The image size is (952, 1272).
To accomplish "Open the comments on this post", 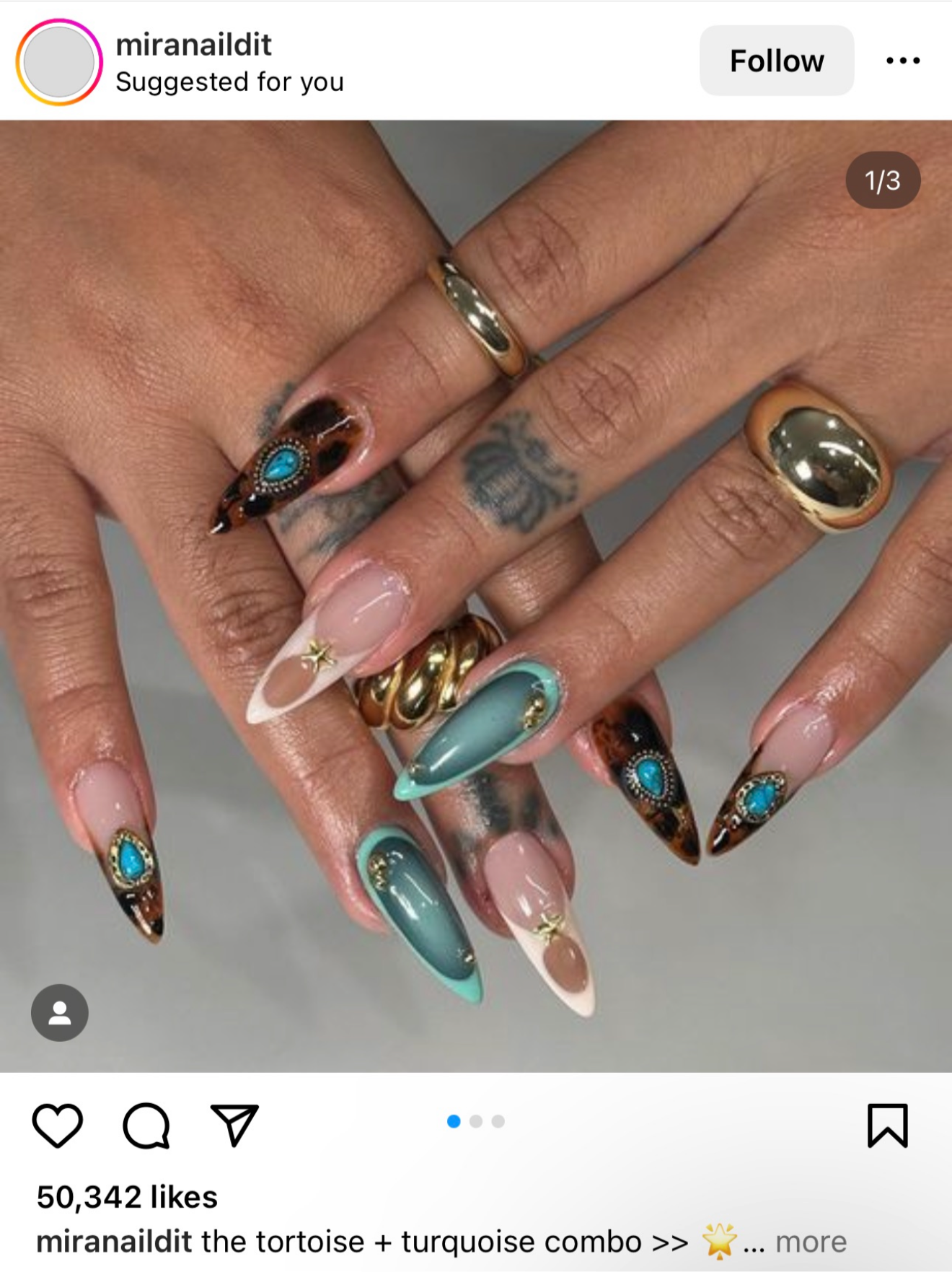I will (146, 1125).
